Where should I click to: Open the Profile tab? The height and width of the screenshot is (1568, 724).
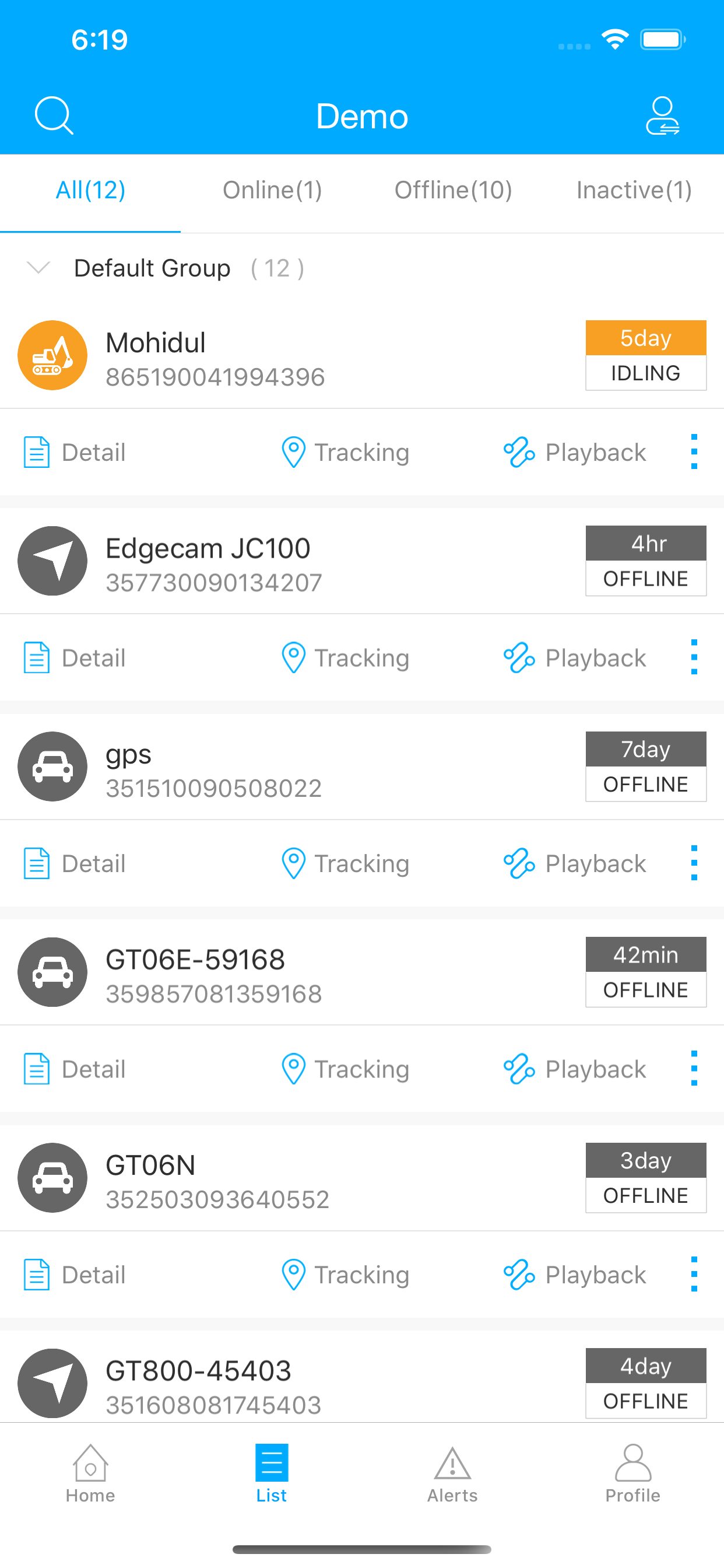(632, 1473)
